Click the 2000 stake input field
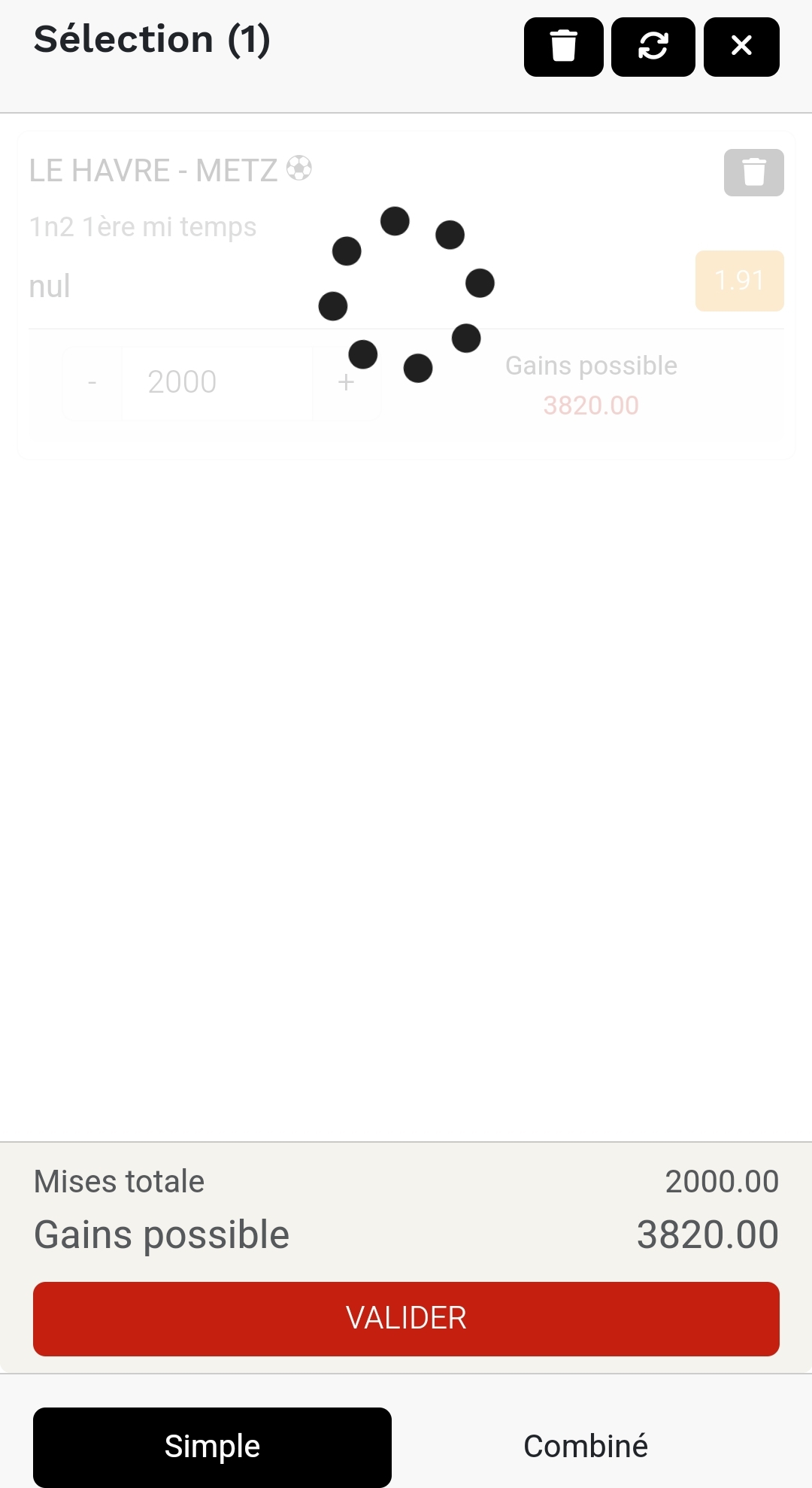The height and width of the screenshot is (1488, 812). click(217, 381)
